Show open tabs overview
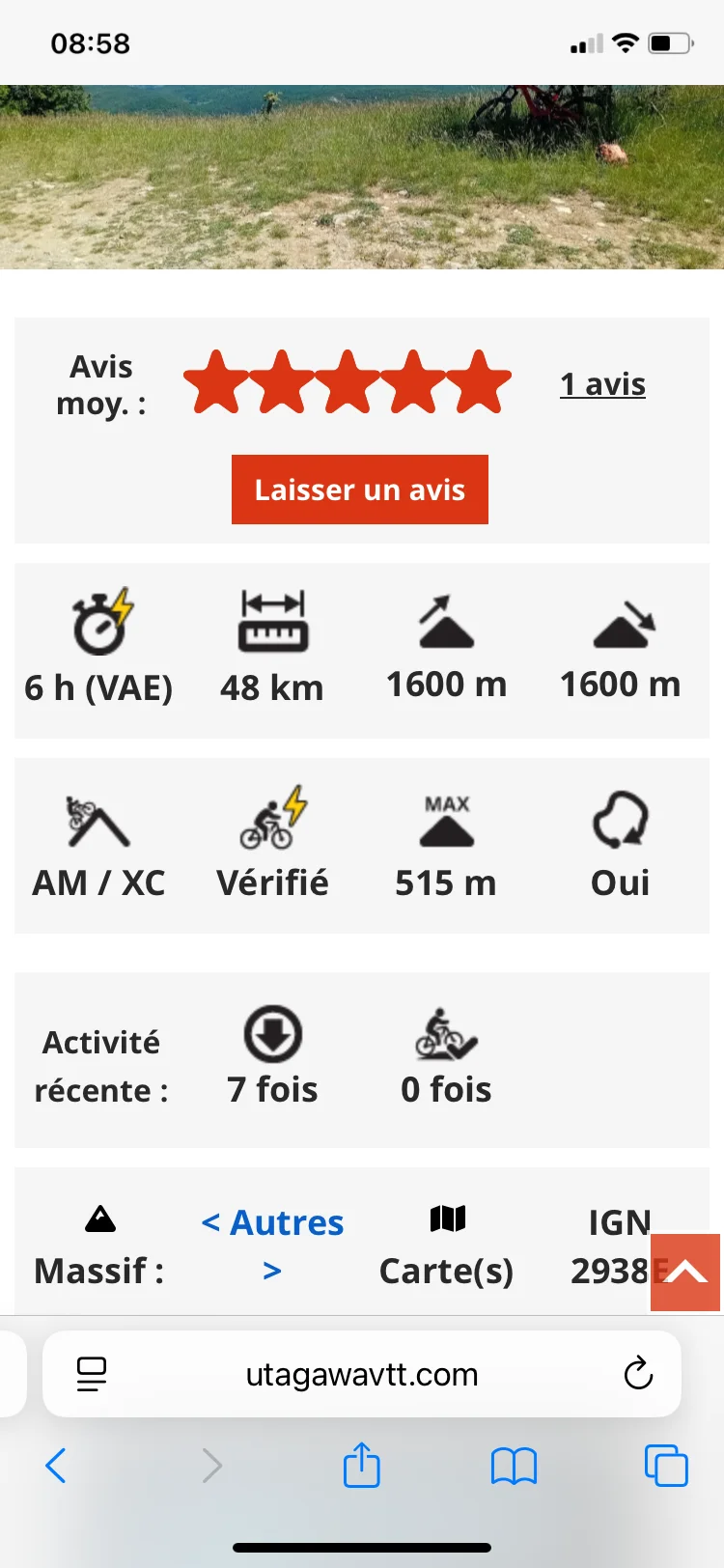The height and width of the screenshot is (1568, 724). 666,1466
